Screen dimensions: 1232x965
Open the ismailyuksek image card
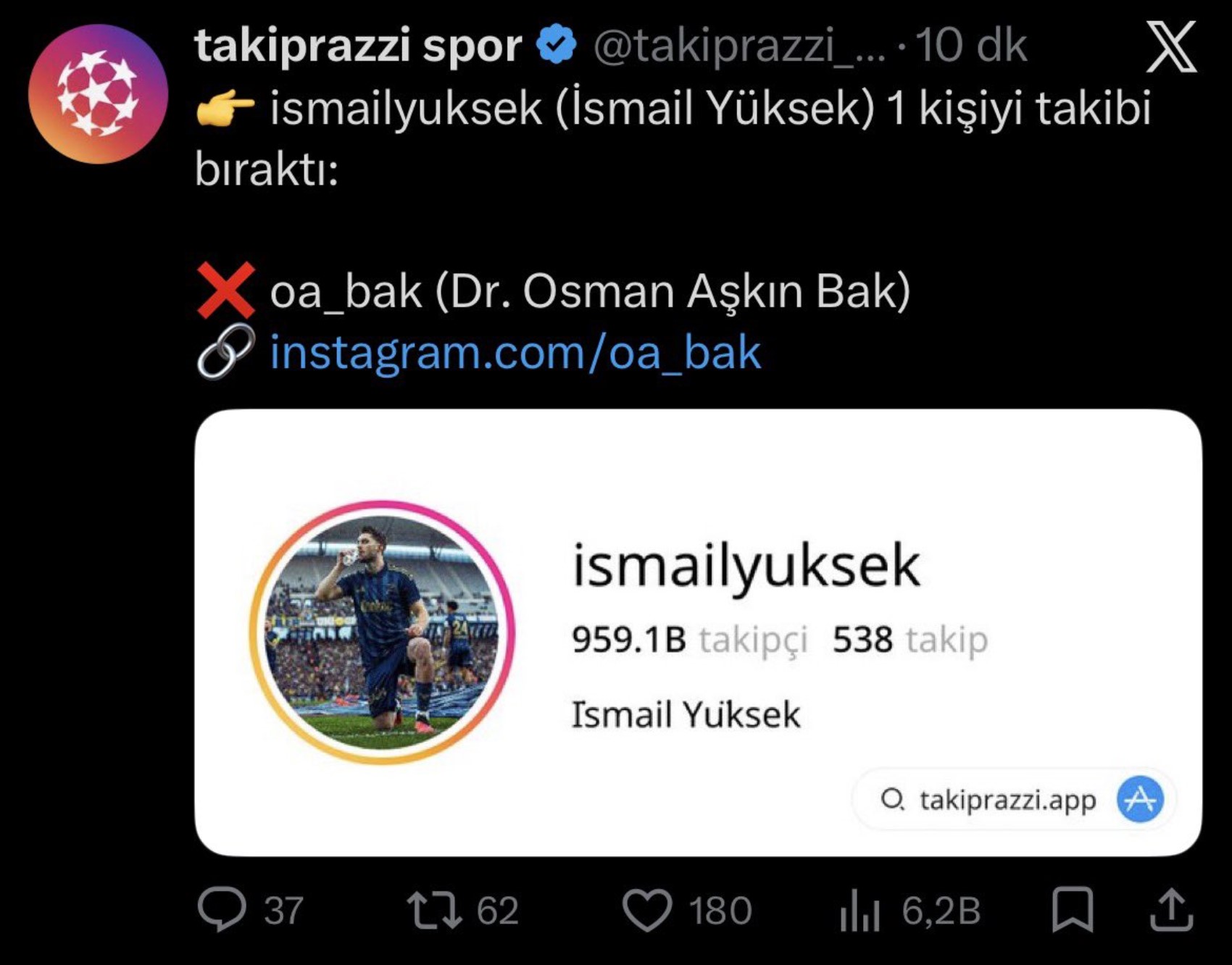coord(697,632)
